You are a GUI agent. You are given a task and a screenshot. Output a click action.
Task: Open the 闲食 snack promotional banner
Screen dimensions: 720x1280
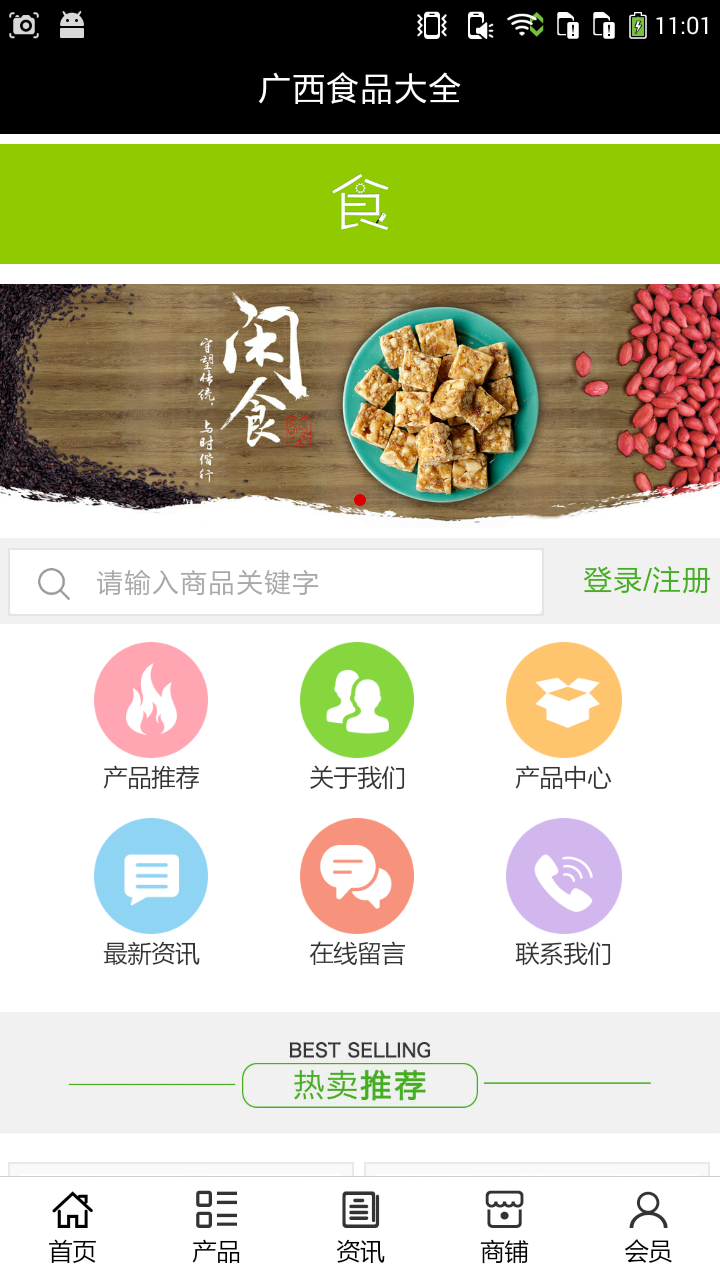point(360,400)
